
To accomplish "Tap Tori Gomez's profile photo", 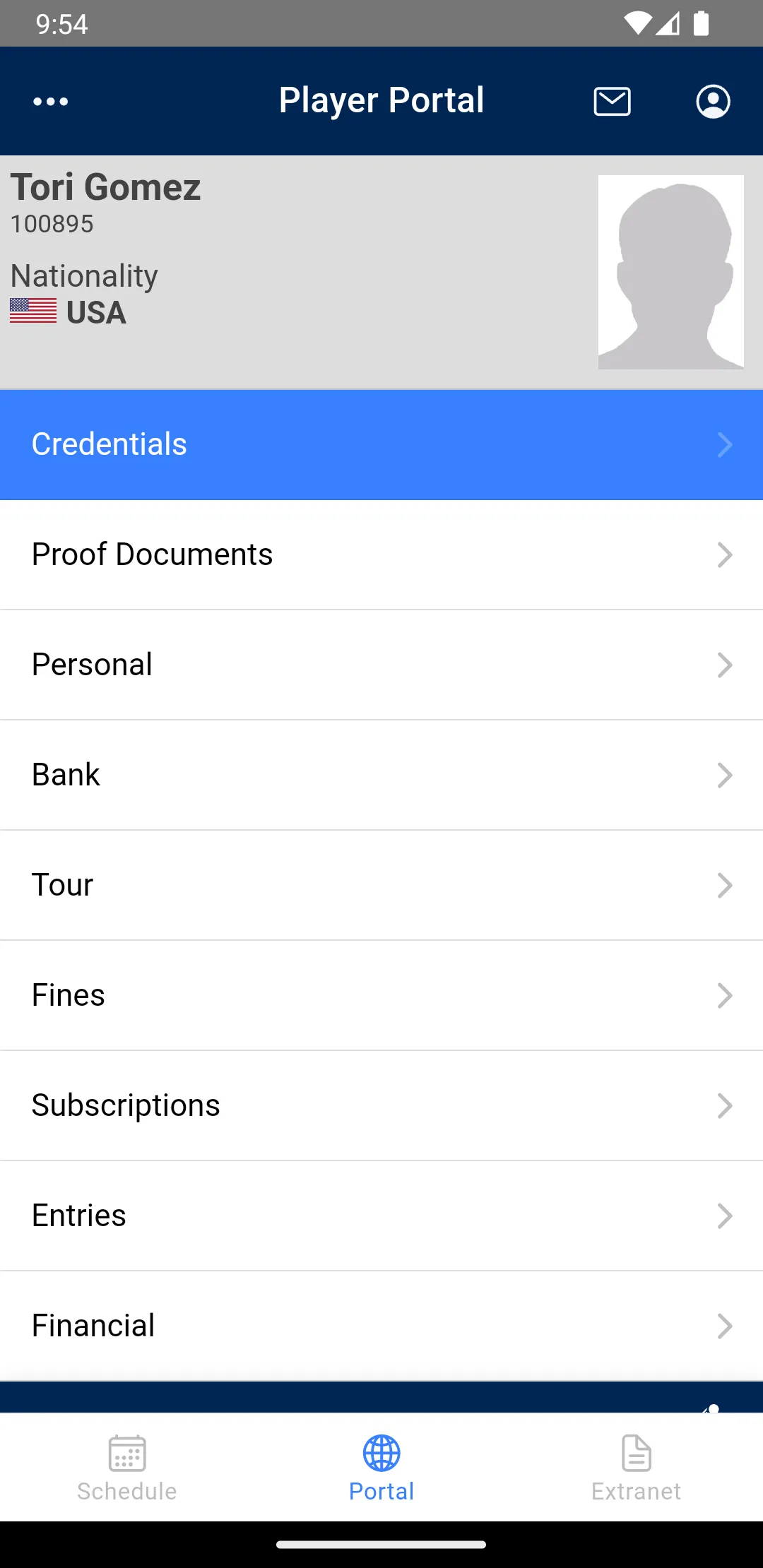I will tap(670, 272).
